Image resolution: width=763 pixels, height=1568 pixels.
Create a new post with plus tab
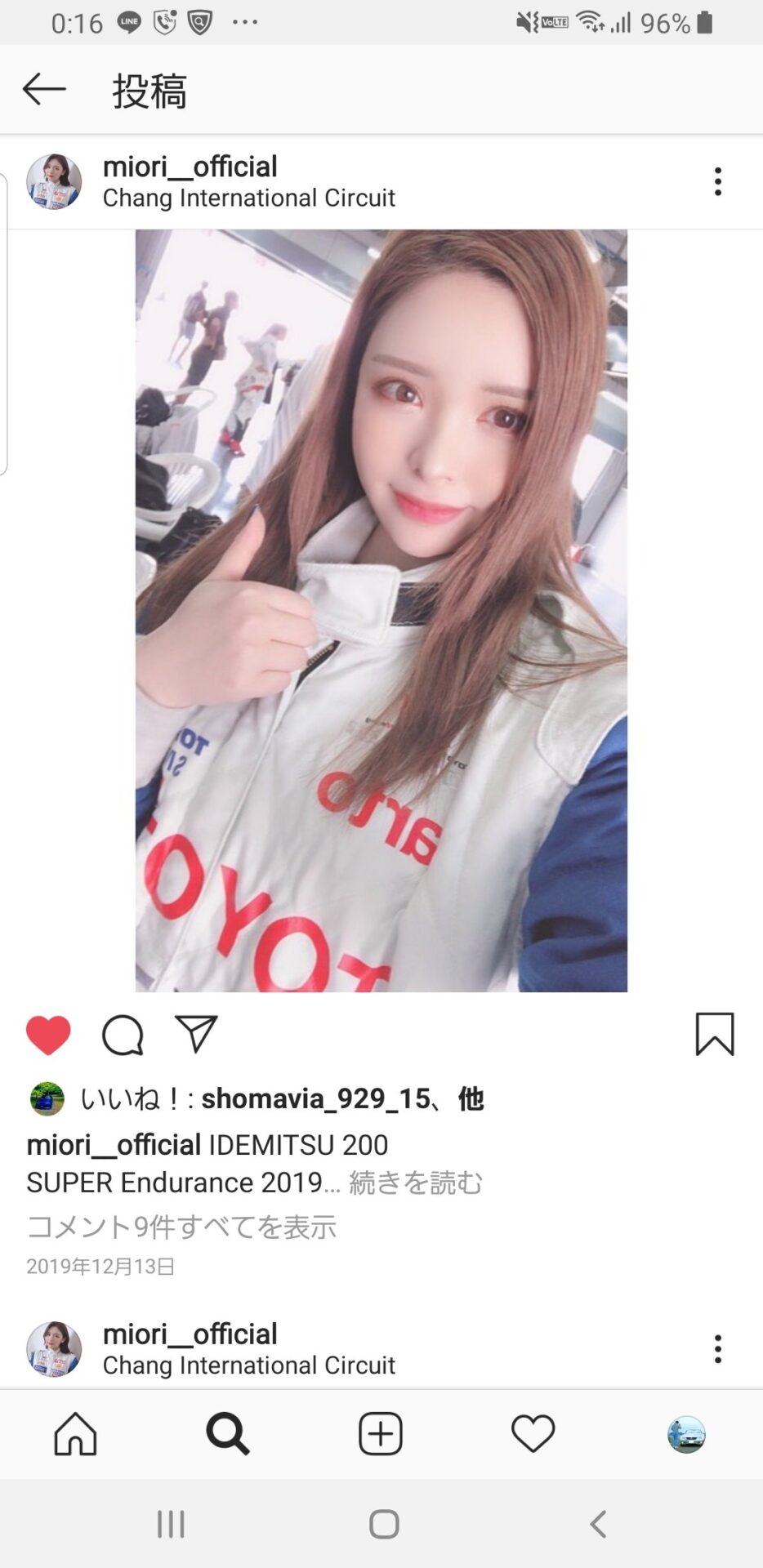[381, 1434]
